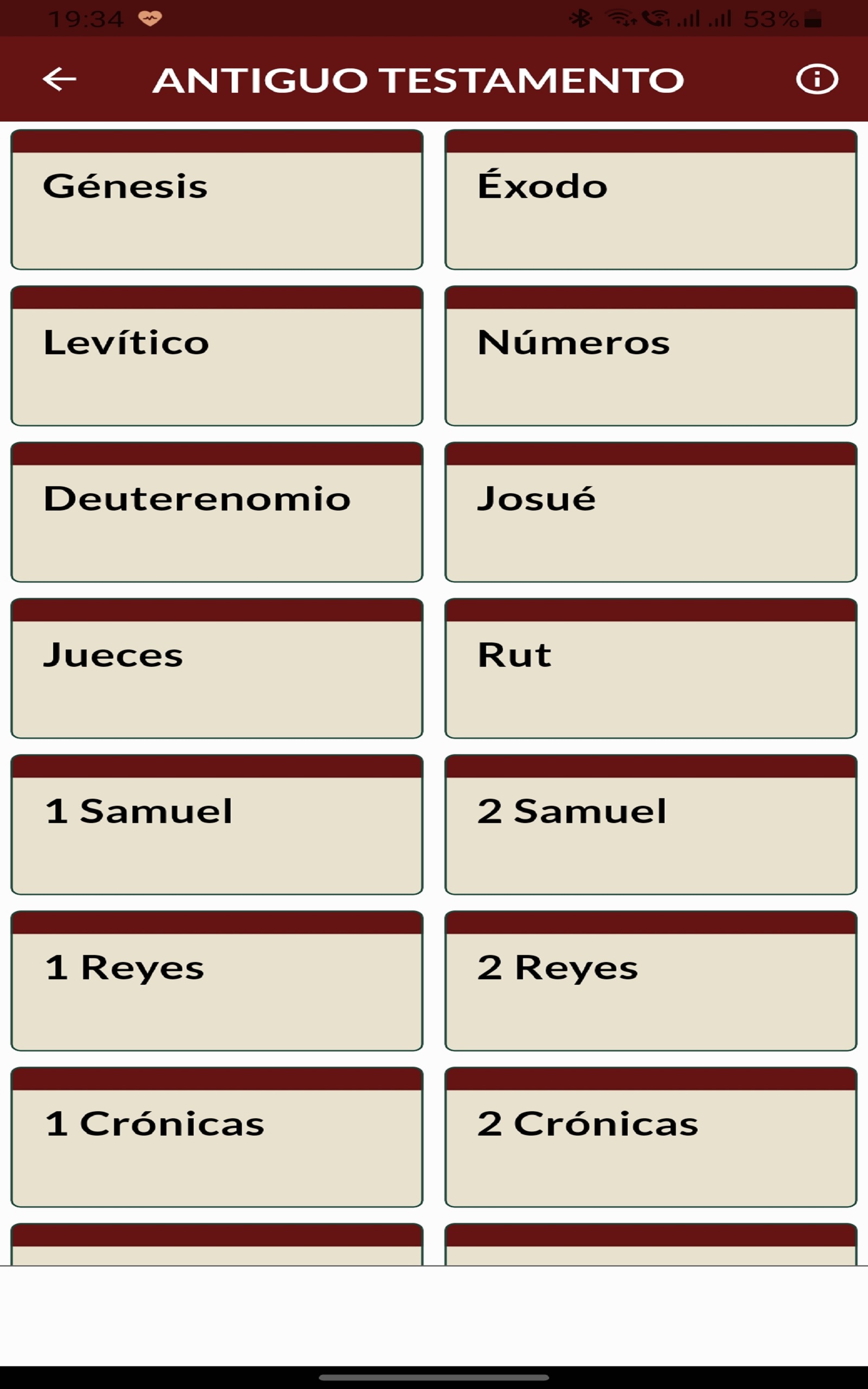Open the Deuterenomio book
The height and width of the screenshot is (1389, 868).
[217, 514]
